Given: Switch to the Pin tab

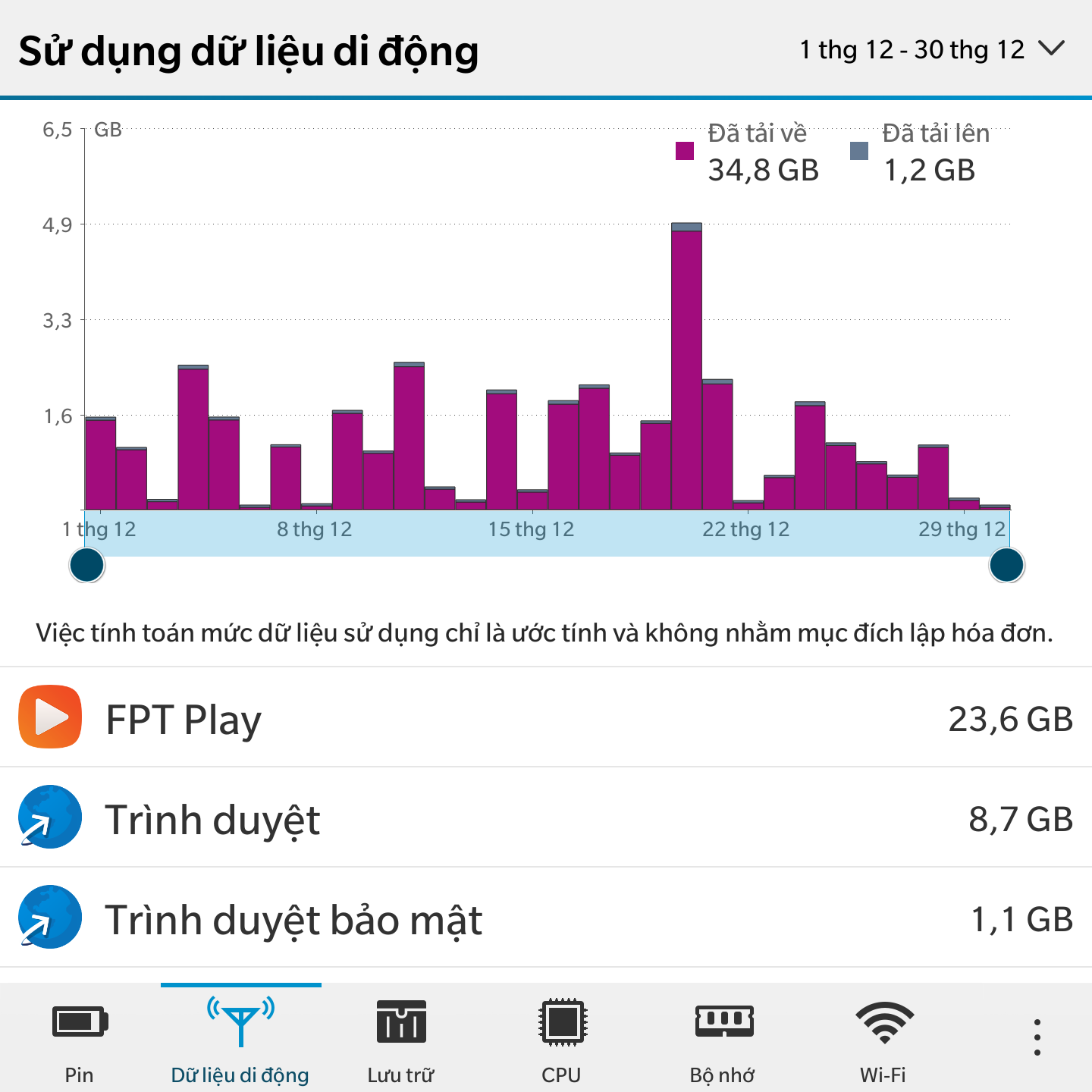Looking at the screenshot, I should point(80,1039).
